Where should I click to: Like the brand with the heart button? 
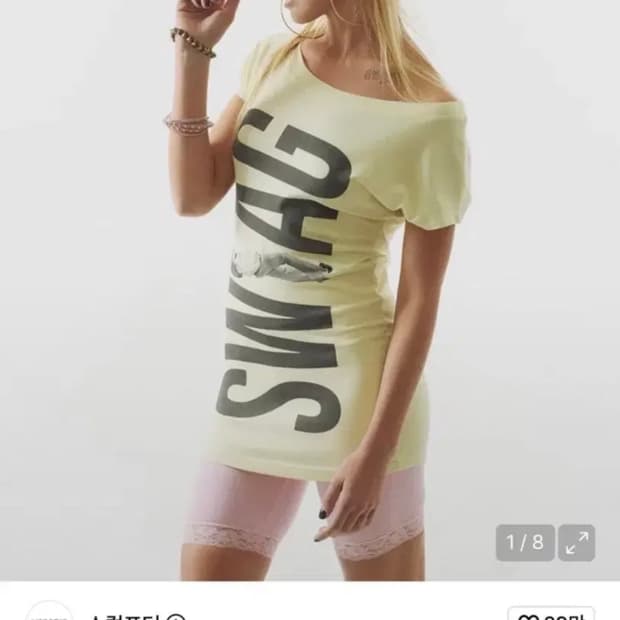click(551, 615)
